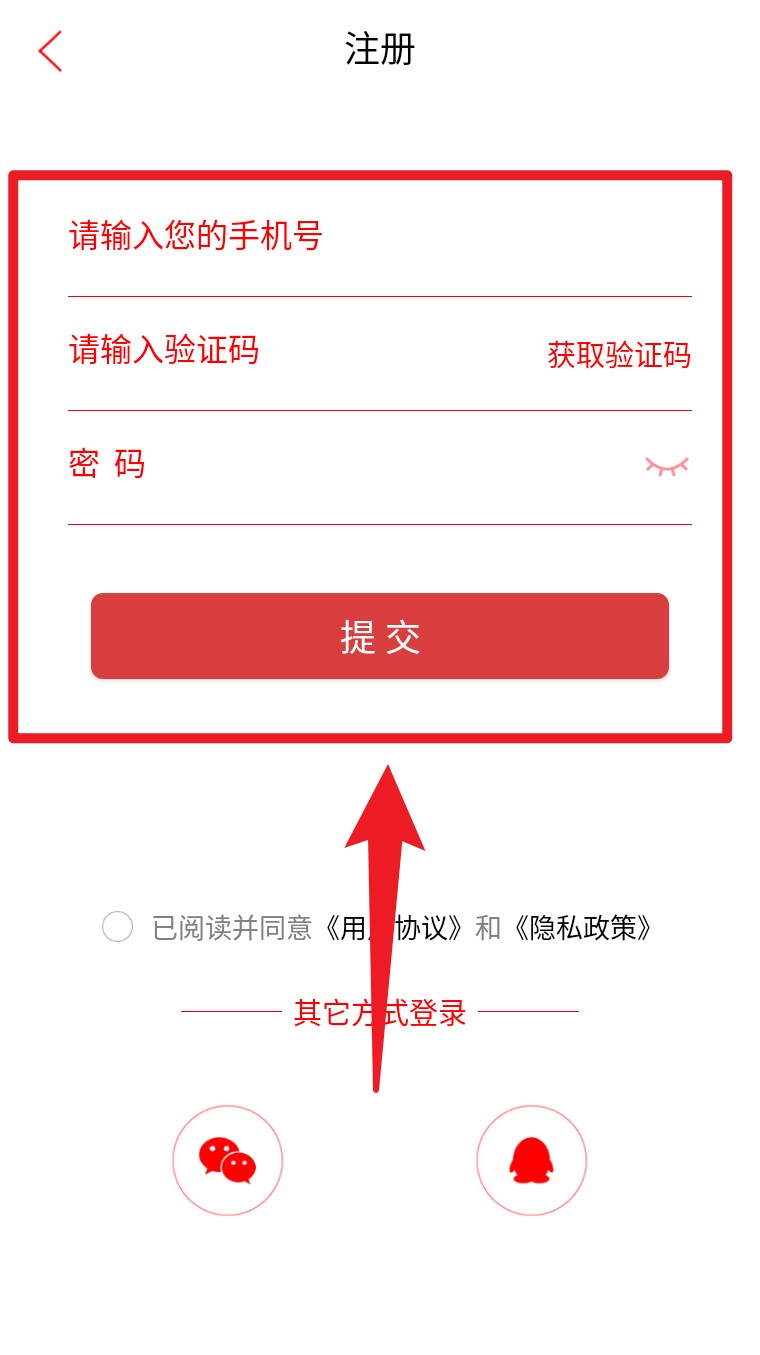Submit registration with 提交 button
The width and height of the screenshot is (760, 1355).
pyautogui.click(x=380, y=636)
